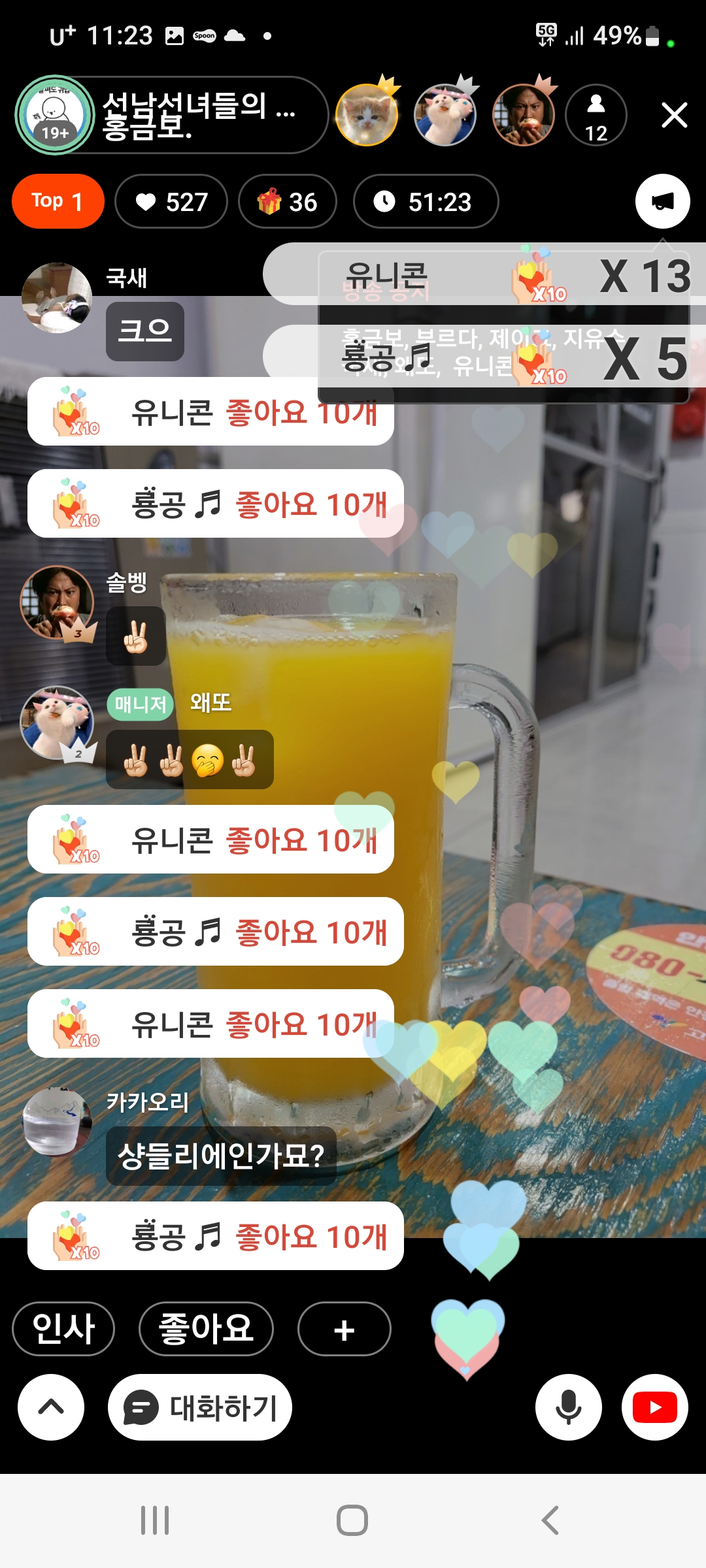Open the broadcast notice megaphone
This screenshot has height=1568, width=706.
point(662,201)
